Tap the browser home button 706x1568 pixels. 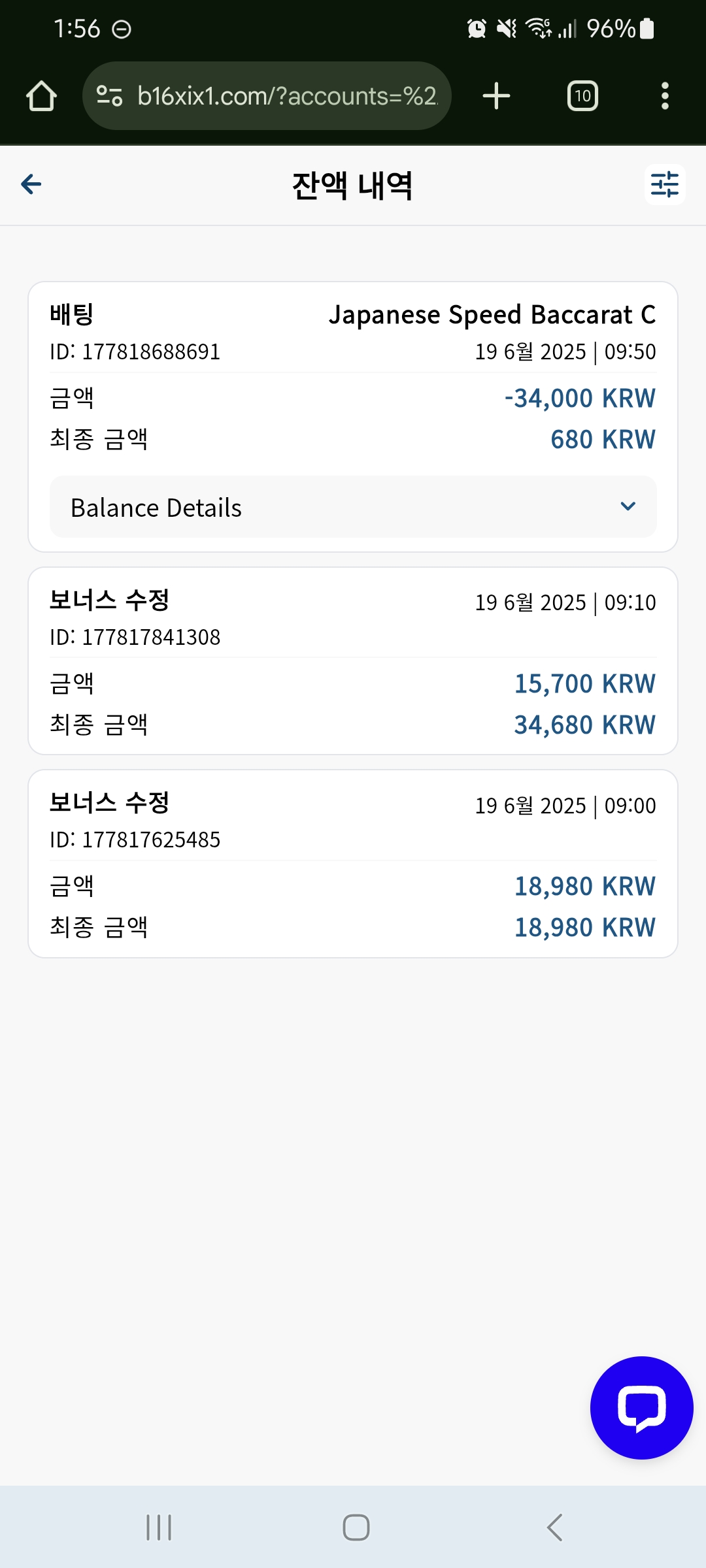click(x=41, y=96)
